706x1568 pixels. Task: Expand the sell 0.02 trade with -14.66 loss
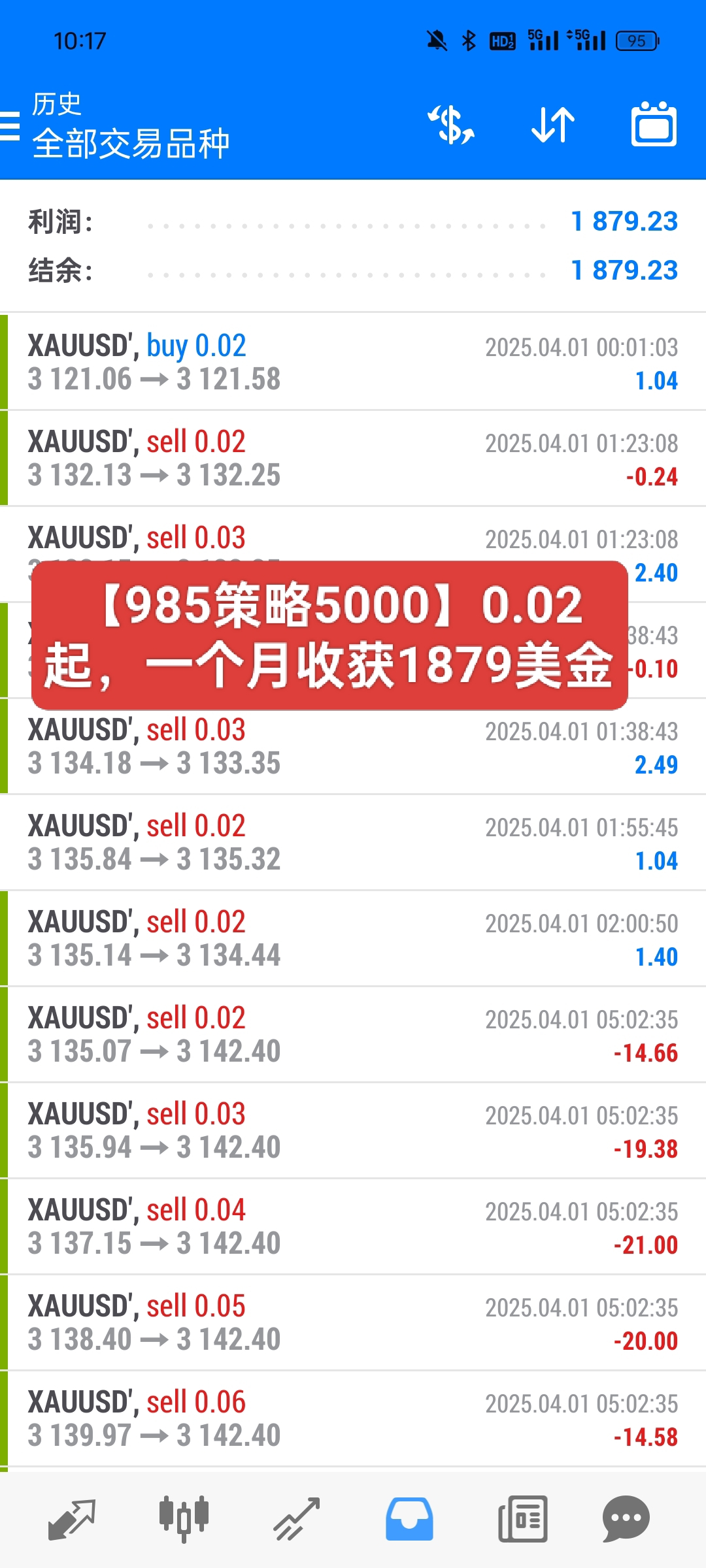pos(353,1034)
